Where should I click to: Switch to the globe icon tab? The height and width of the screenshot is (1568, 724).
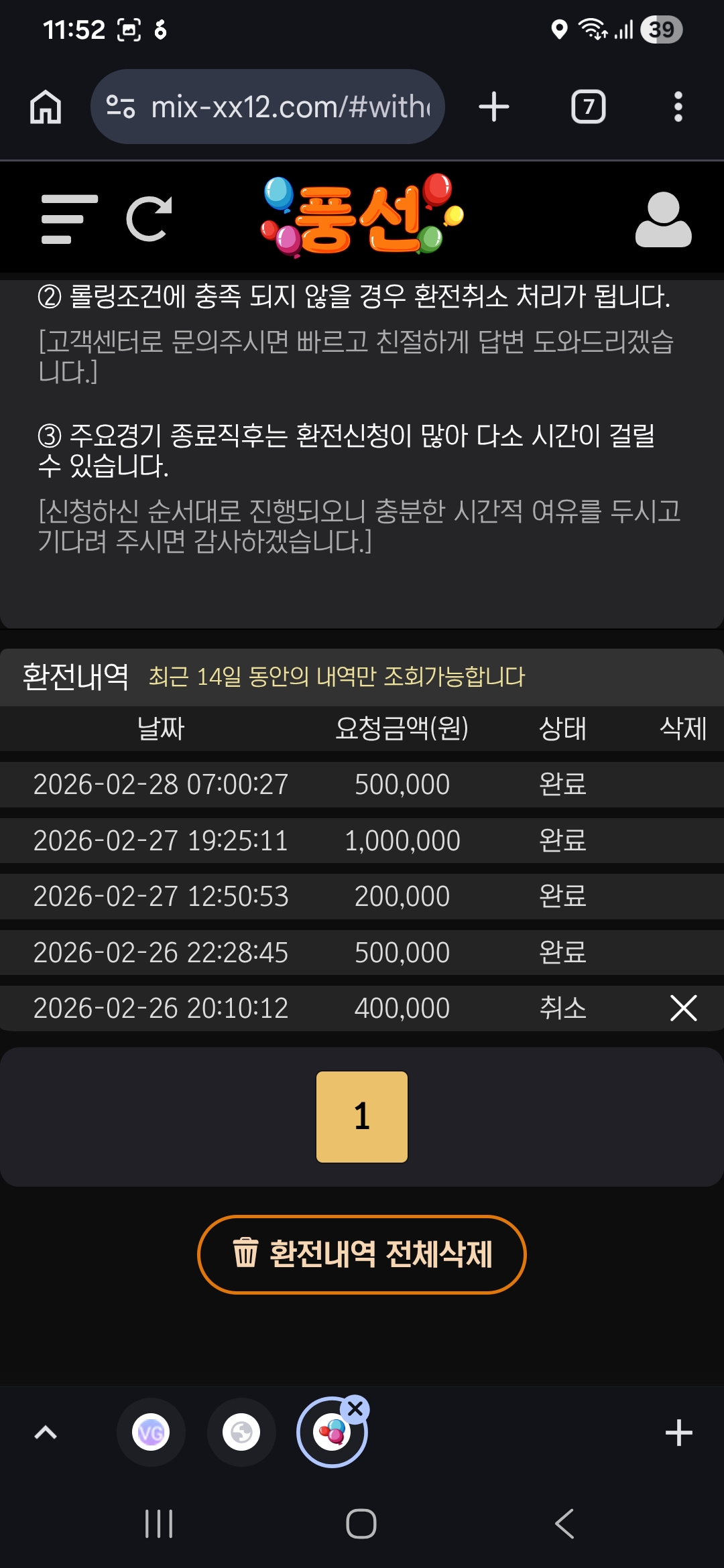pos(241,1433)
